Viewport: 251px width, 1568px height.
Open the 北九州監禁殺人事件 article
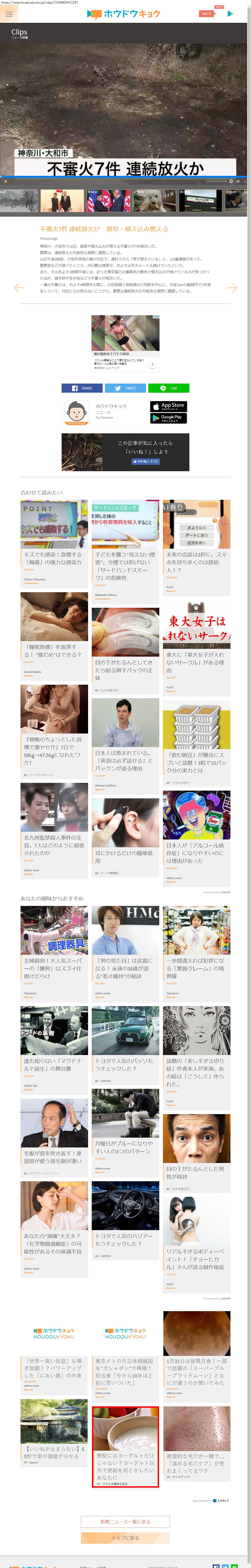click(54, 828)
